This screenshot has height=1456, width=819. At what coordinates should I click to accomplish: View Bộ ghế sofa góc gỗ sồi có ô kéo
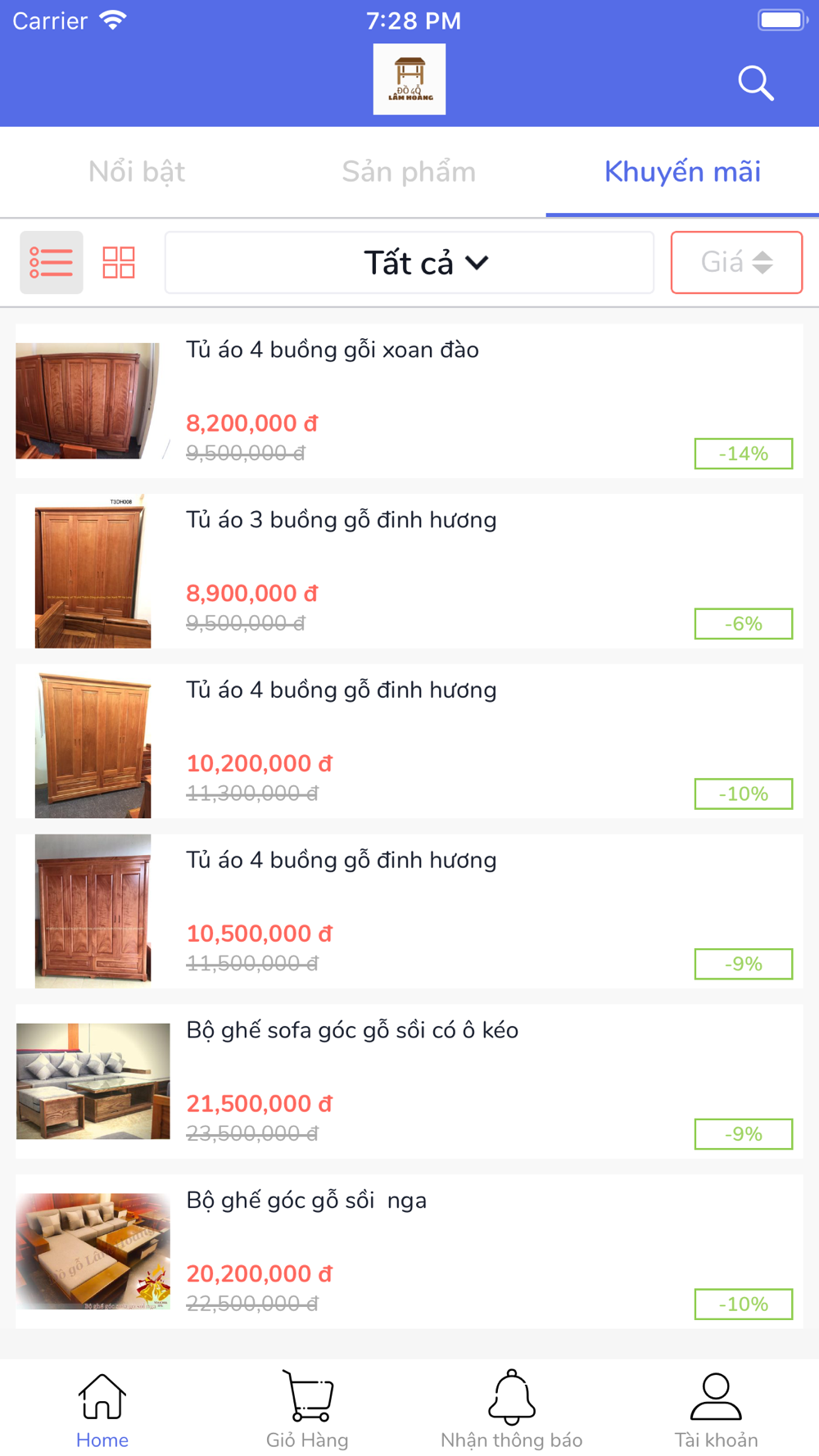point(409,1081)
